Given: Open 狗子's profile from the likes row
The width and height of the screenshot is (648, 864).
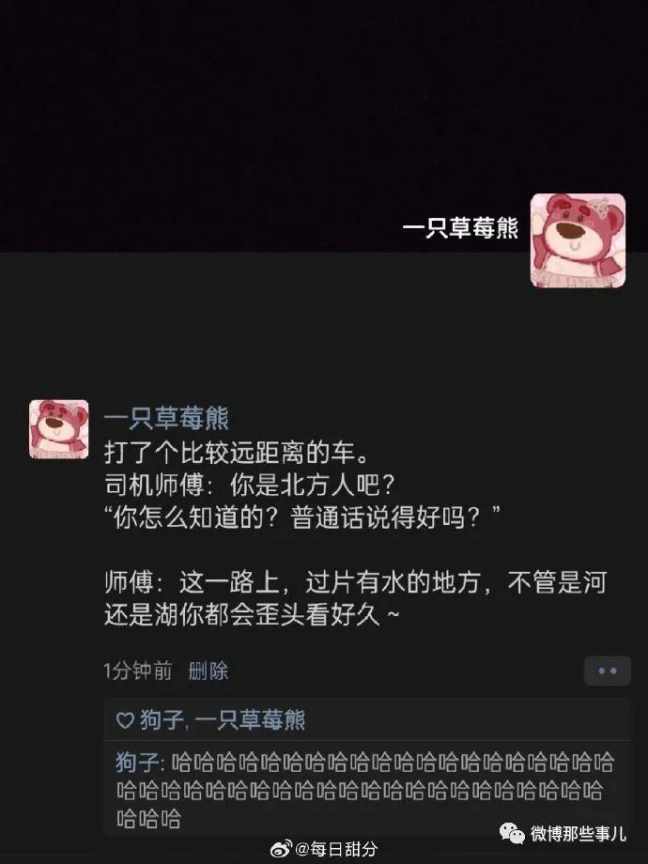Looking at the screenshot, I should click(159, 720).
